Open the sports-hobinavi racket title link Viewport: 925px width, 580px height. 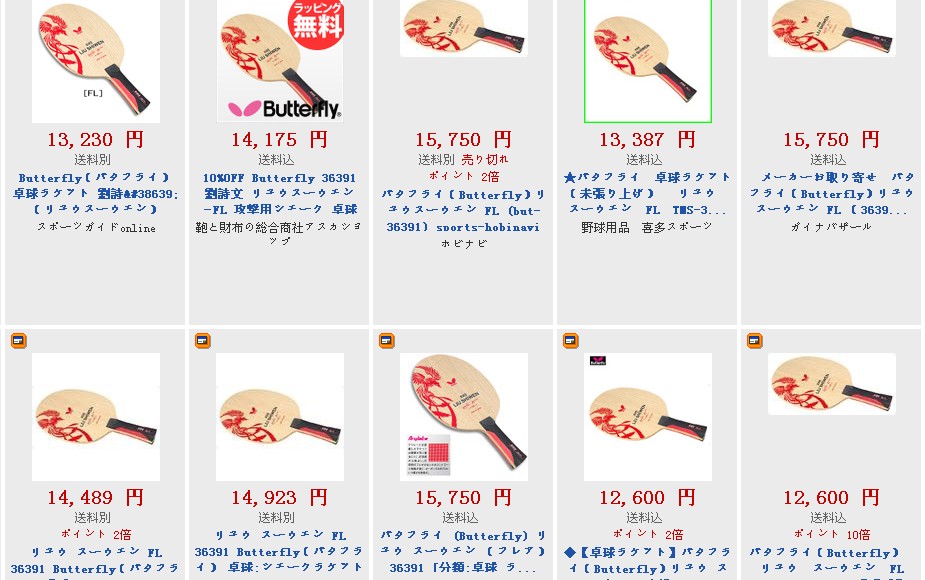click(463, 210)
